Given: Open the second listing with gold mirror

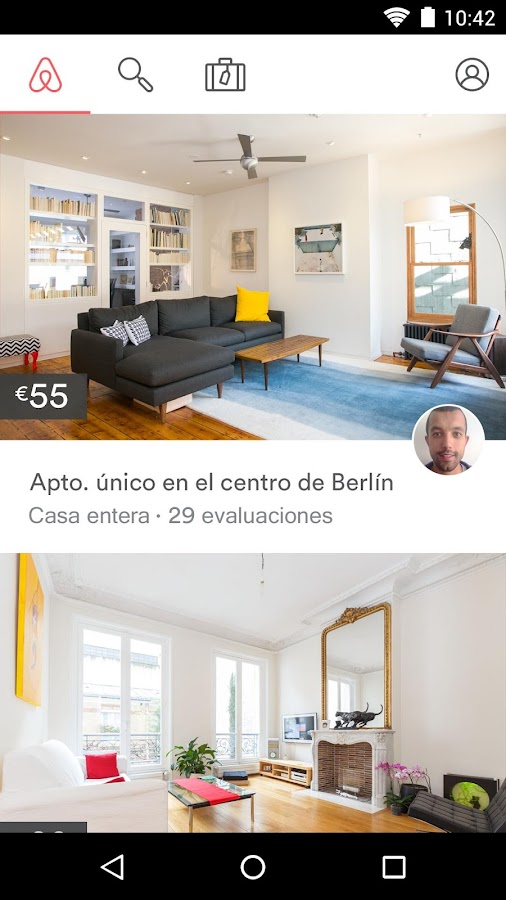Looking at the screenshot, I should pyautogui.click(x=253, y=693).
